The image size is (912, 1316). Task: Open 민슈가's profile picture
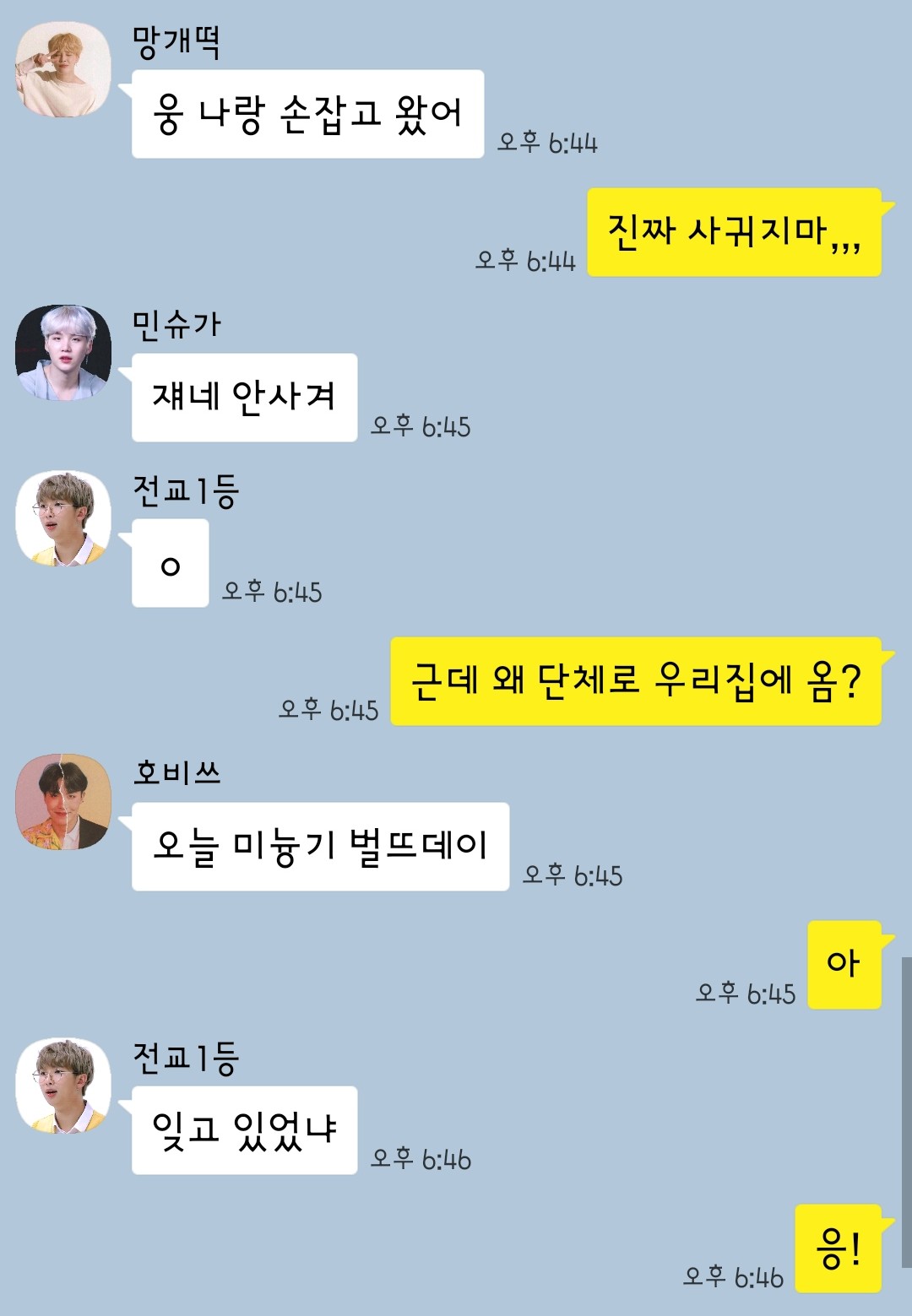pyautogui.click(x=63, y=352)
